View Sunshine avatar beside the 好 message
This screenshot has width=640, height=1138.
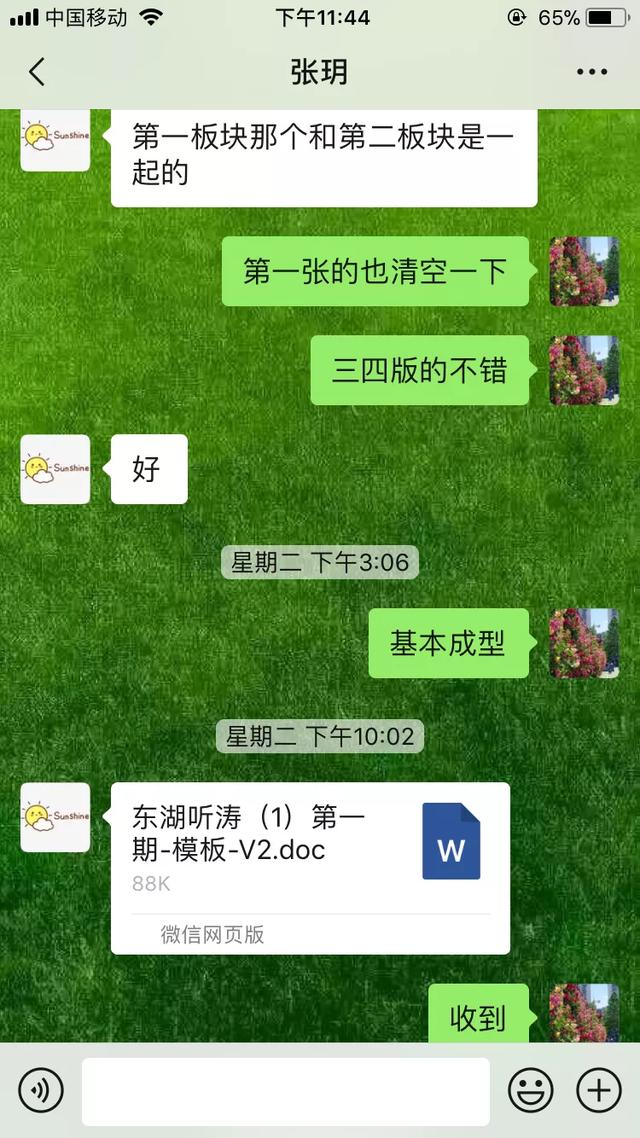coord(55,468)
